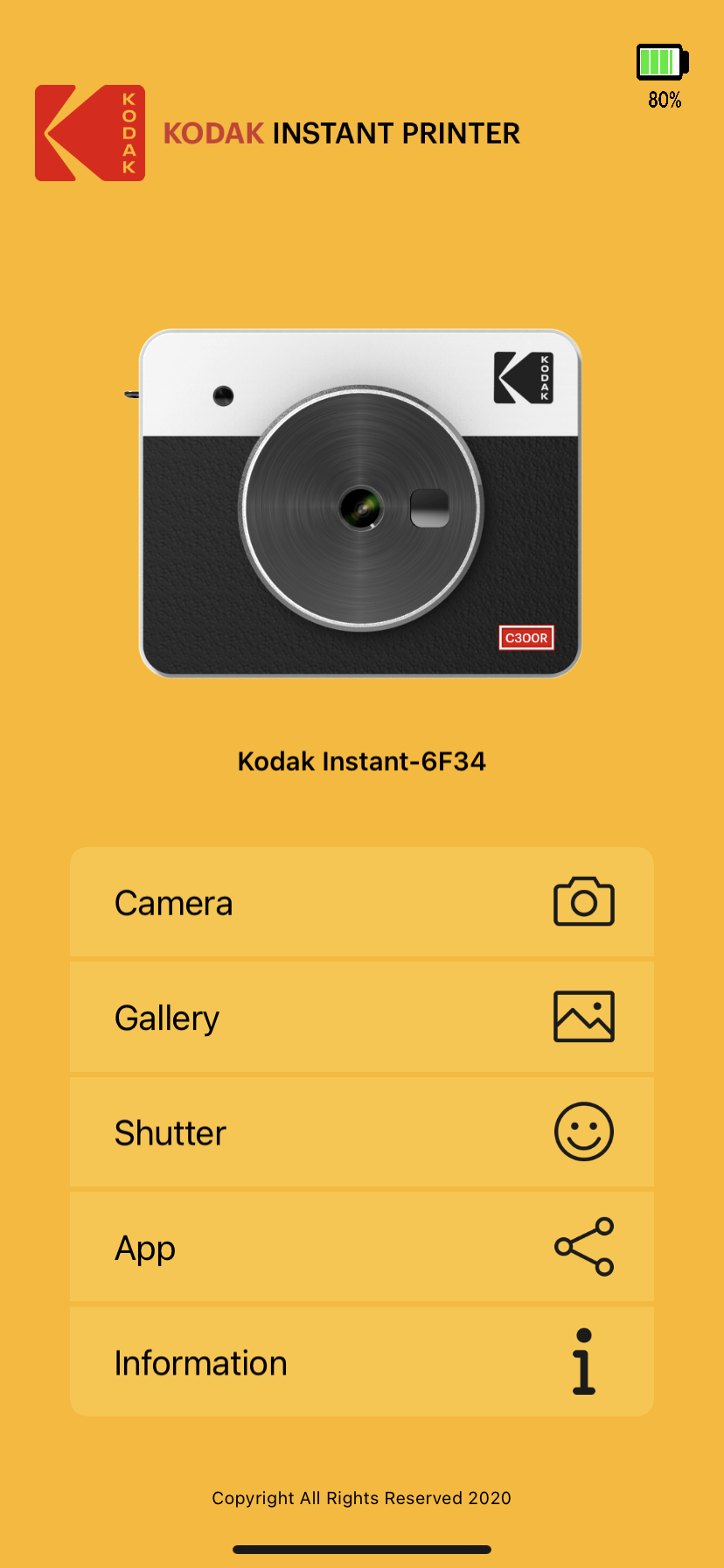The height and width of the screenshot is (1568, 724).
Task: Open the Gallery row
Action: click(x=362, y=1017)
